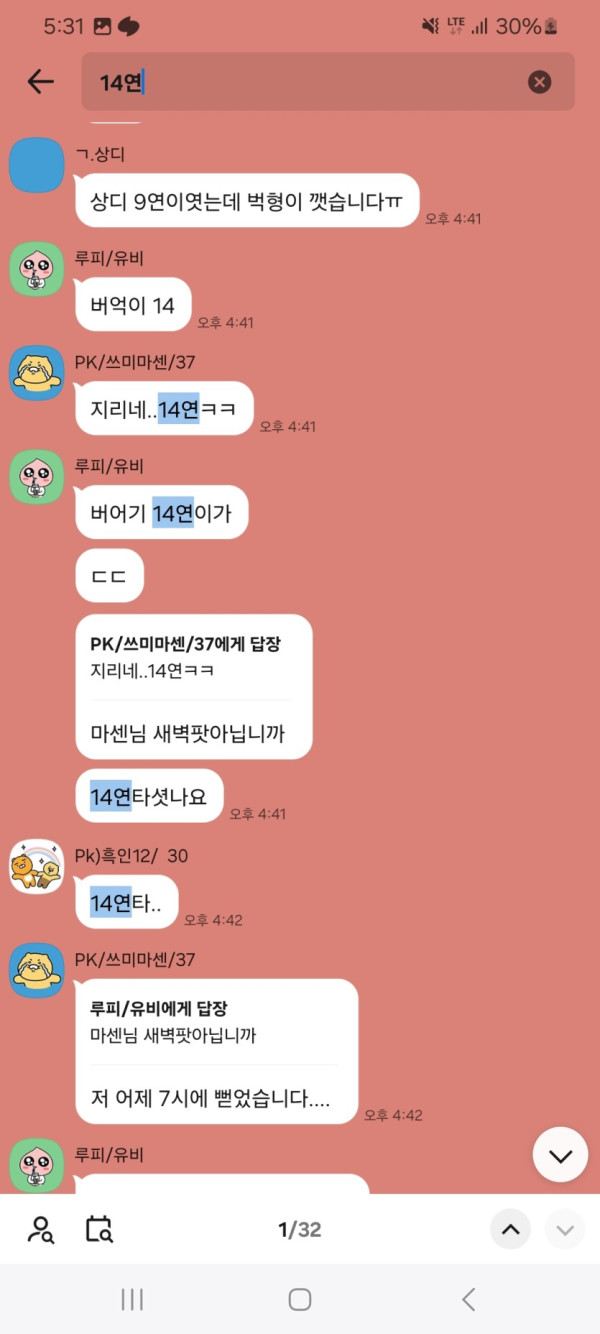The width and height of the screenshot is (600, 1334).
Task: Tap the search field containing 14연
Action: pyautogui.click(x=300, y=82)
